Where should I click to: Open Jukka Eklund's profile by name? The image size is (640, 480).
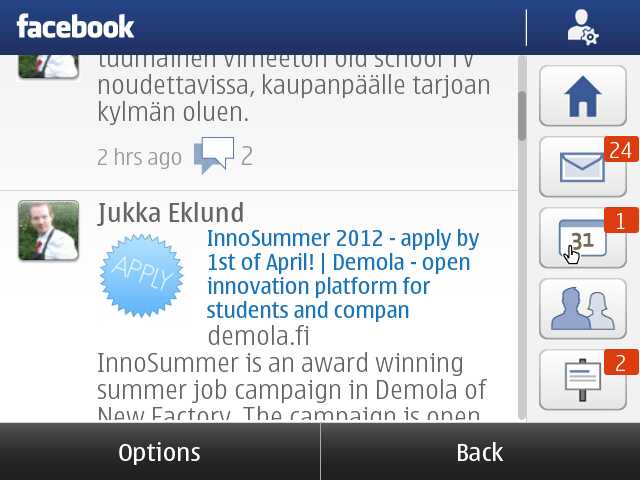point(170,213)
